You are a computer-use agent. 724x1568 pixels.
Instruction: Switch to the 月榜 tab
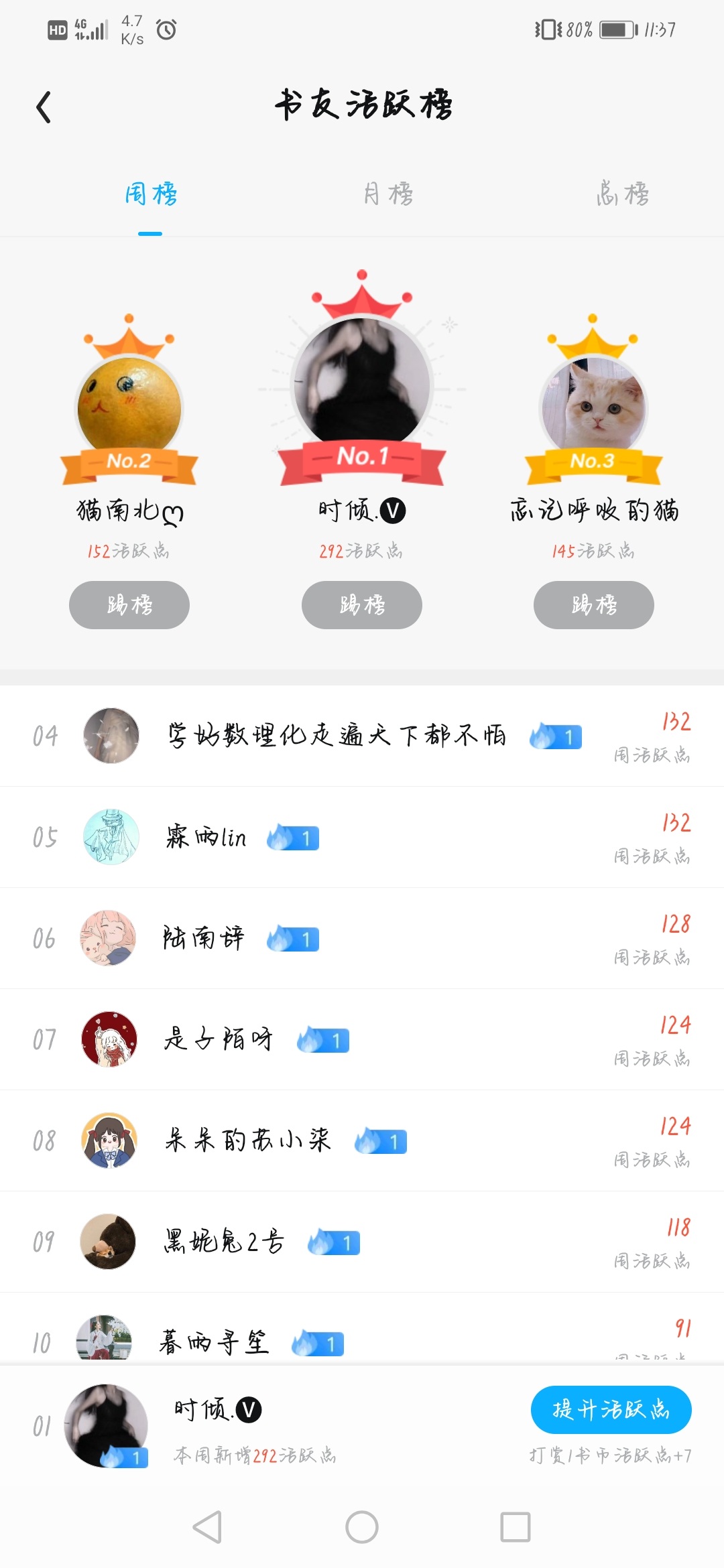tap(388, 194)
